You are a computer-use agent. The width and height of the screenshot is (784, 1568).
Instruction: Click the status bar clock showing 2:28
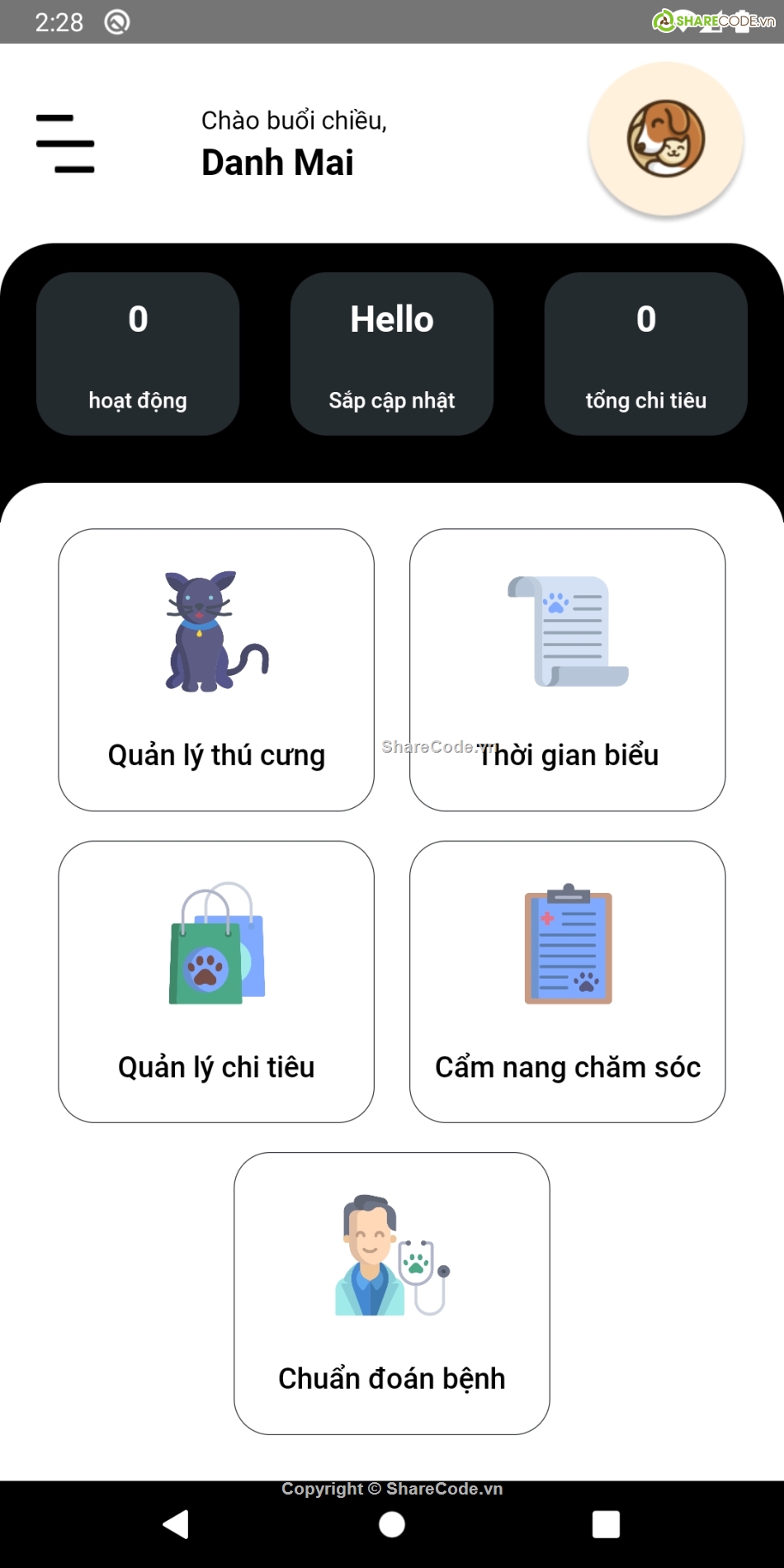click(x=59, y=22)
